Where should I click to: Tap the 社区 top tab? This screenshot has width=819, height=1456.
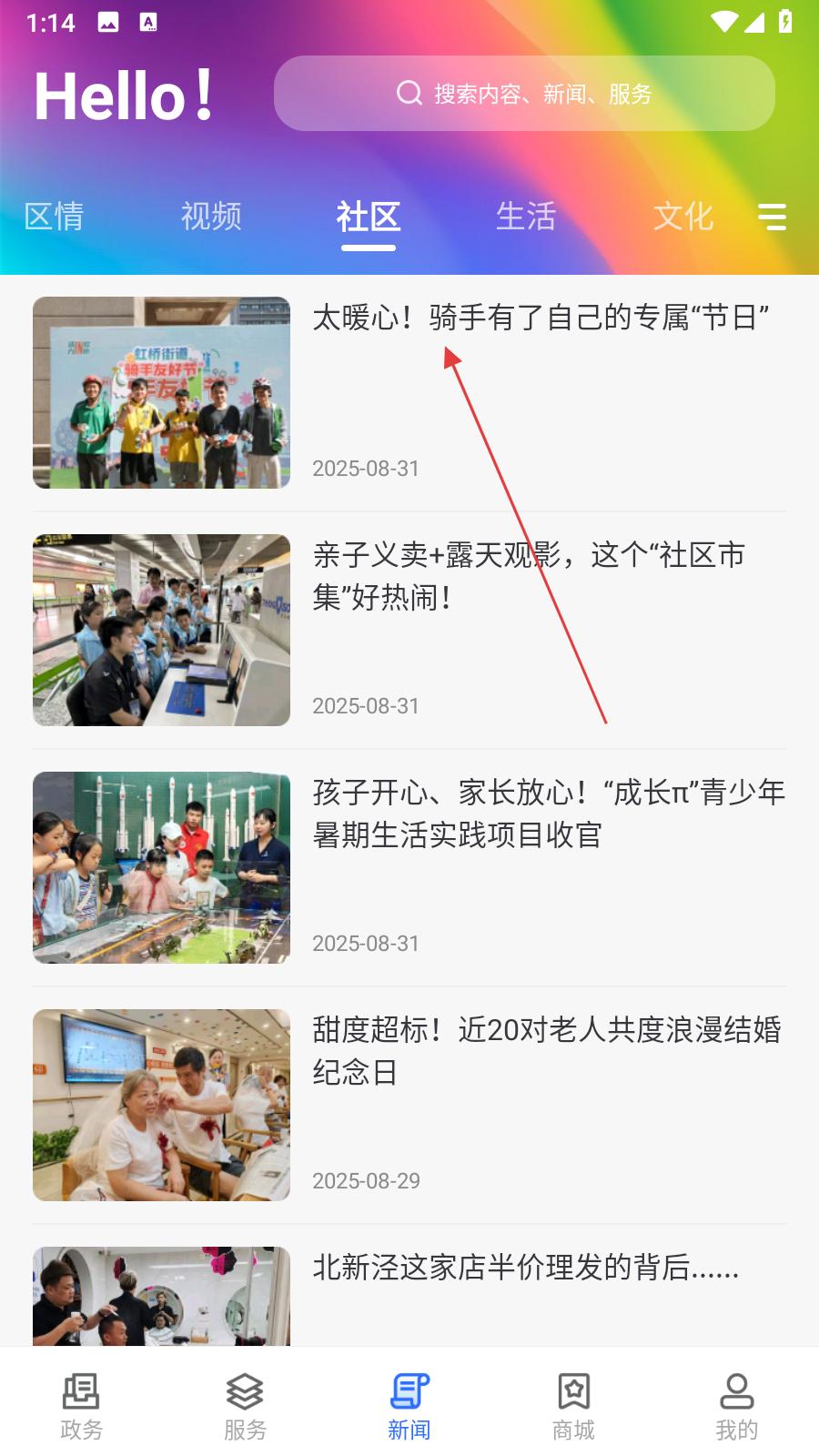pyautogui.click(x=369, y=217)
